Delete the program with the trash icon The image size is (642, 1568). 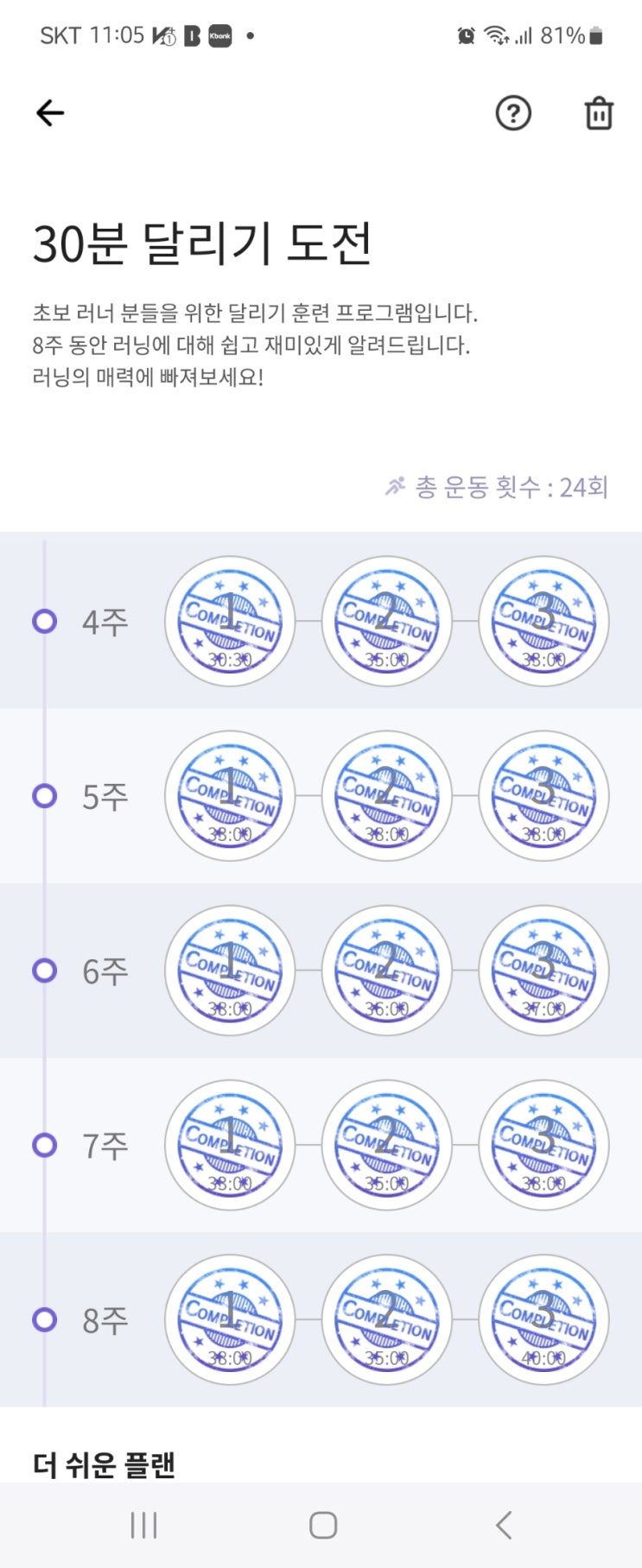coord(599,113)
